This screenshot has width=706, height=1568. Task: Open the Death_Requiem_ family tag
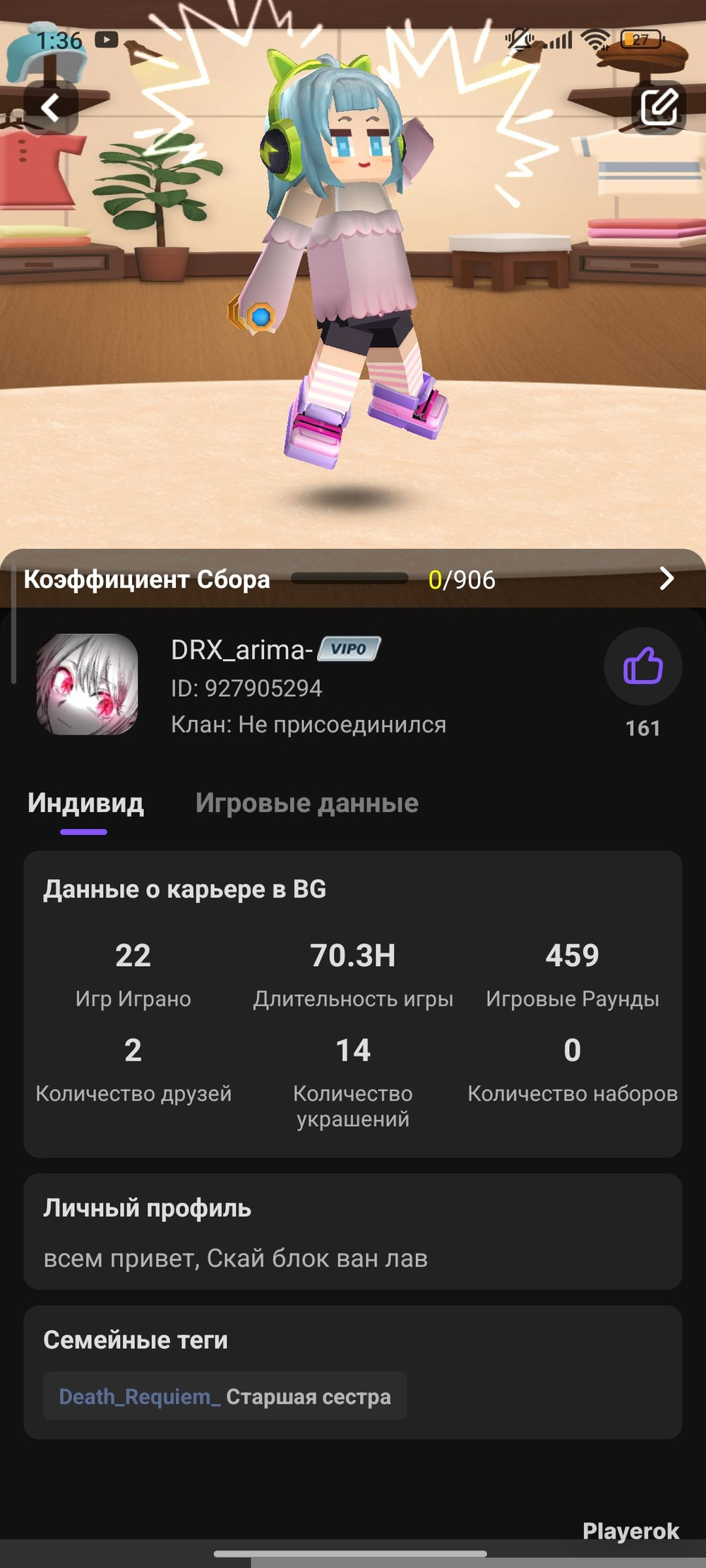pyautogui.click(x=225, y=1397)
